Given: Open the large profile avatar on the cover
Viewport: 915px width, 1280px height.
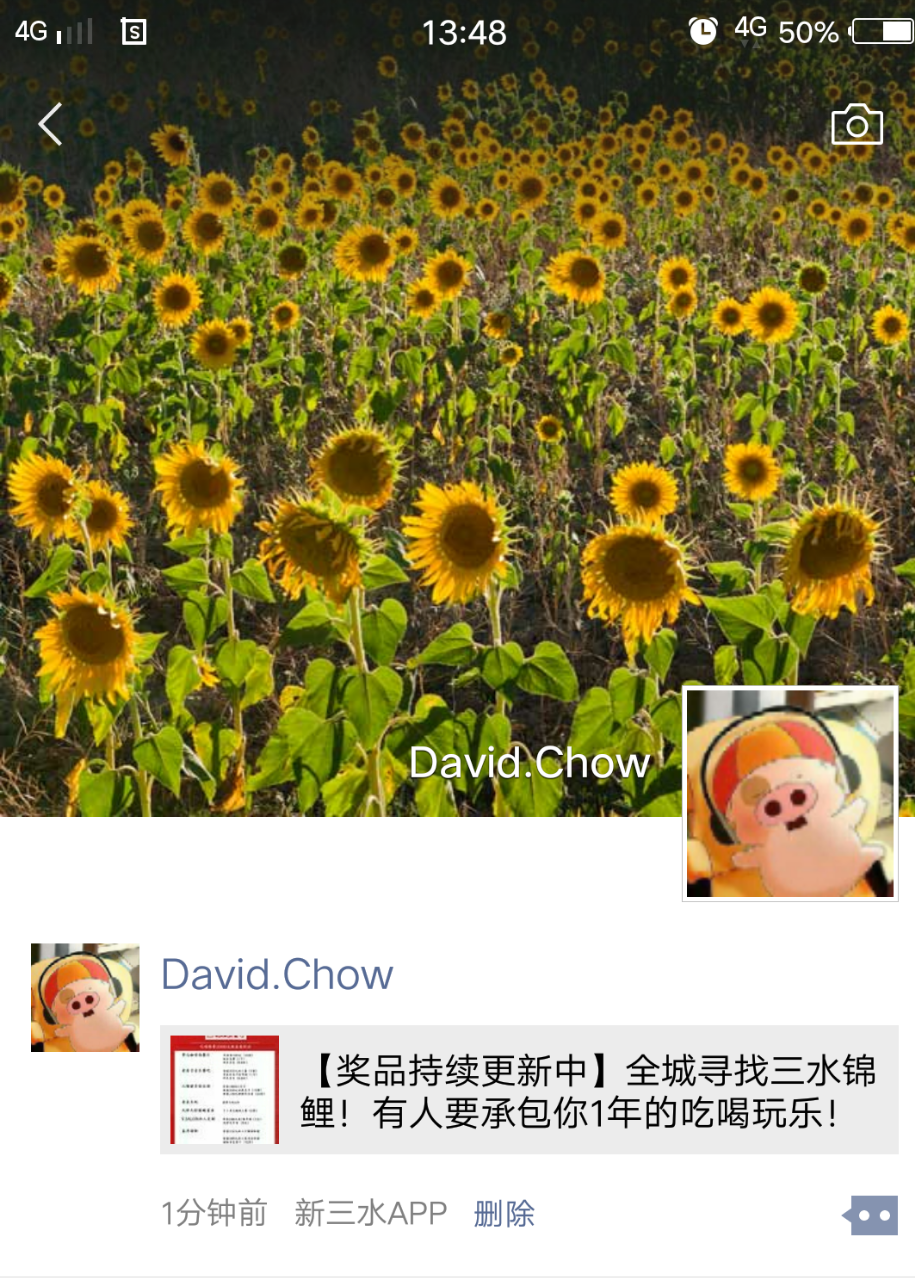Looking at the screenshot, I should click(x=790, y=793).
